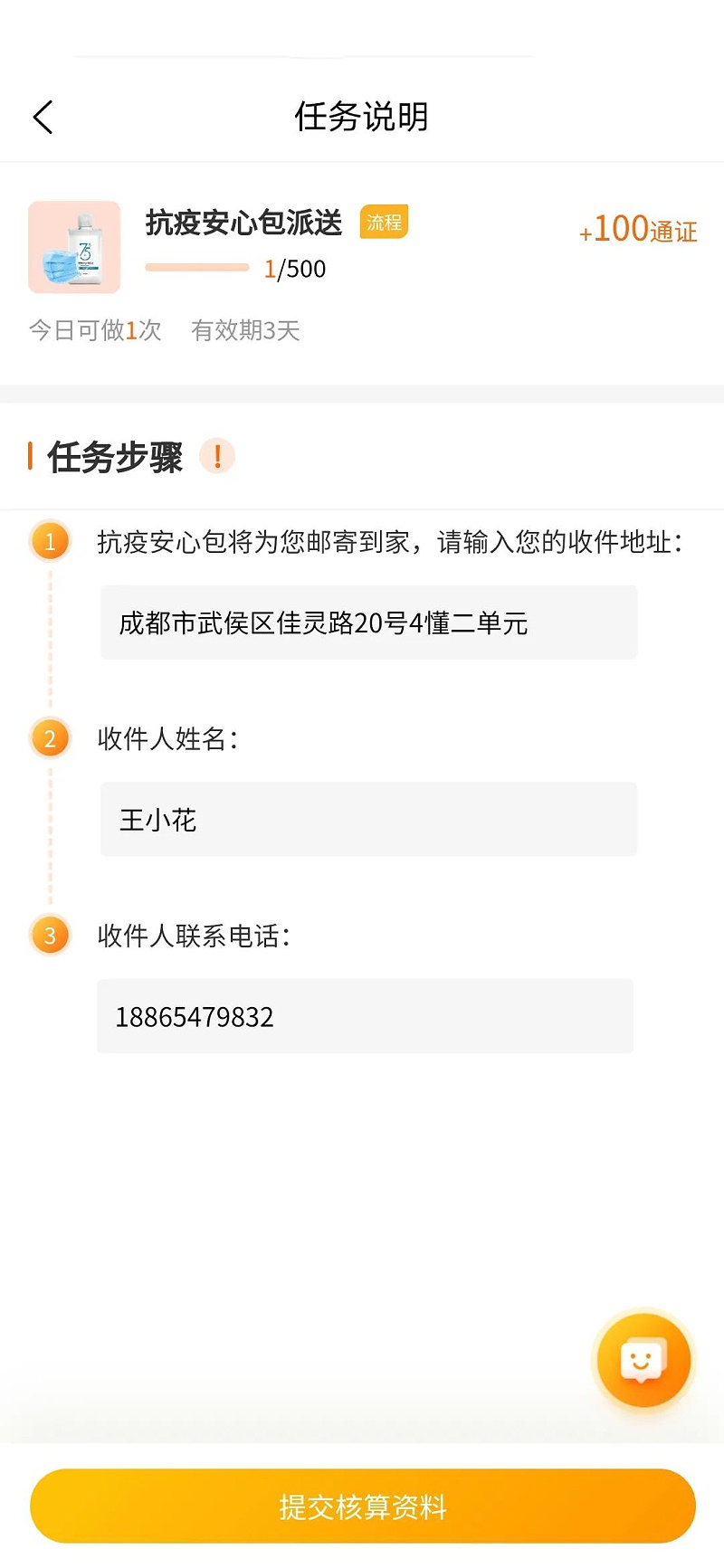
Task: Tap the orange 流程 badge
Action: pos(385,221)
